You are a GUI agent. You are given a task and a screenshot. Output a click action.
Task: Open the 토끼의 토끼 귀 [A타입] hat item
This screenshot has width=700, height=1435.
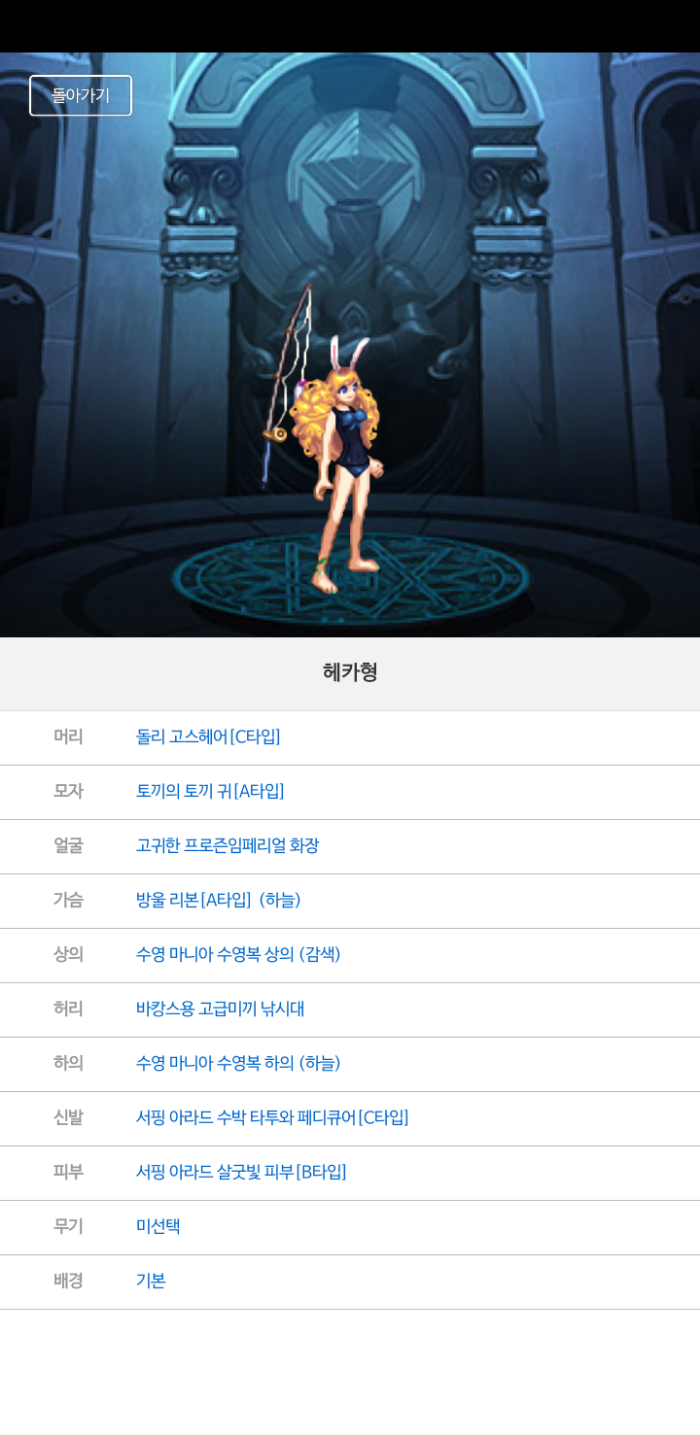[210, 791]
